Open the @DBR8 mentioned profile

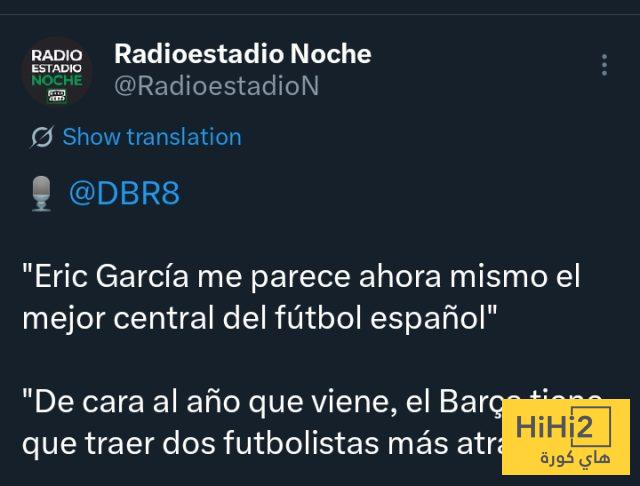[x=124, y=193]
